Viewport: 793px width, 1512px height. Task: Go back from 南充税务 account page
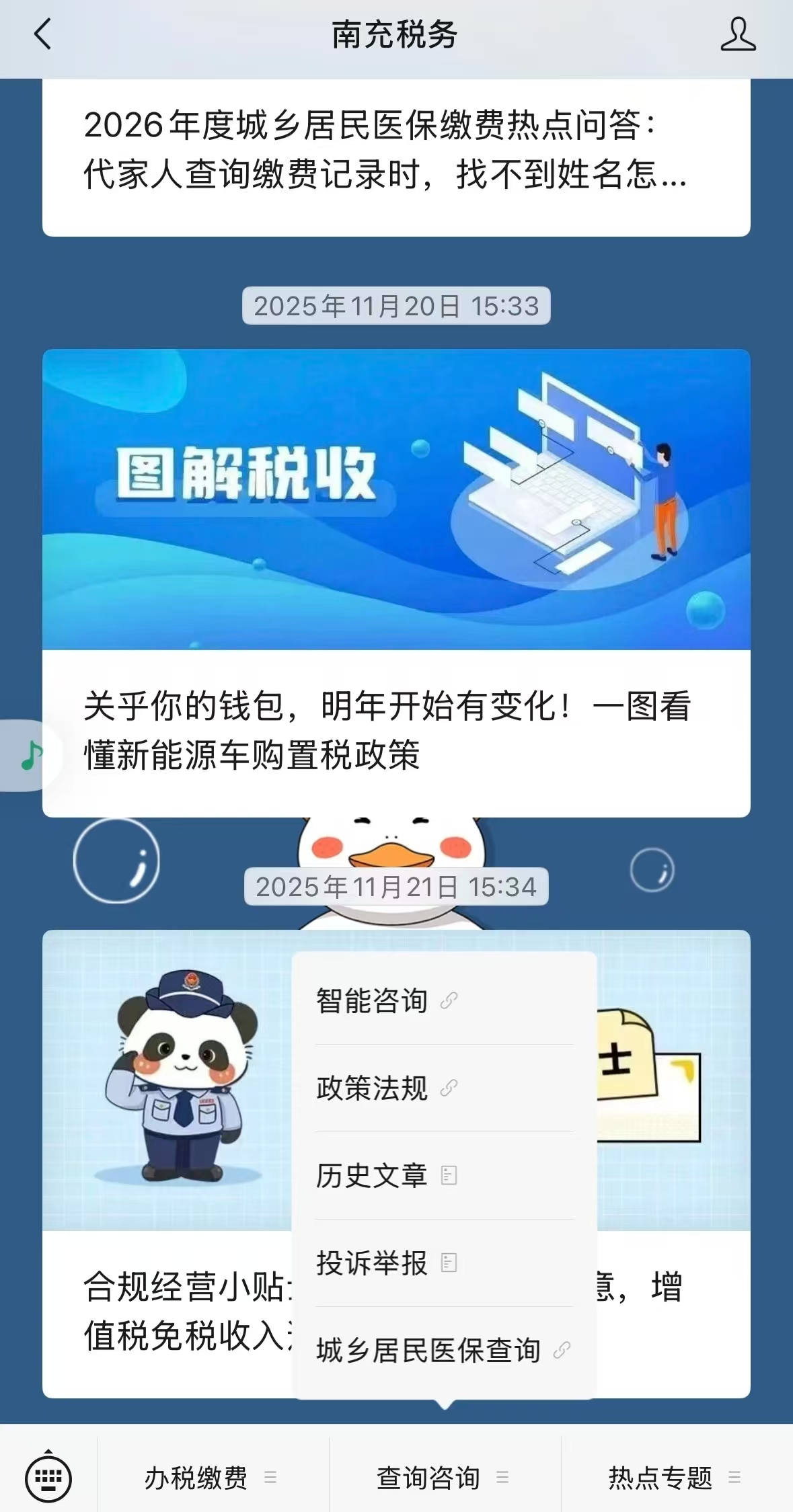(x=42, y=34)
